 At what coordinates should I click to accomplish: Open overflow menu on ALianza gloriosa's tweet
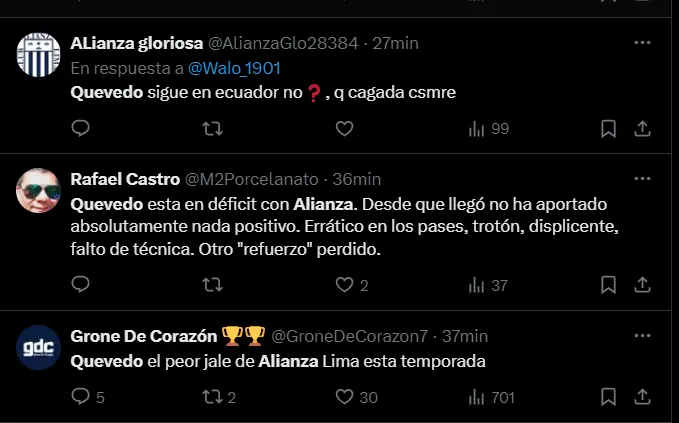[x=643, y=43]
